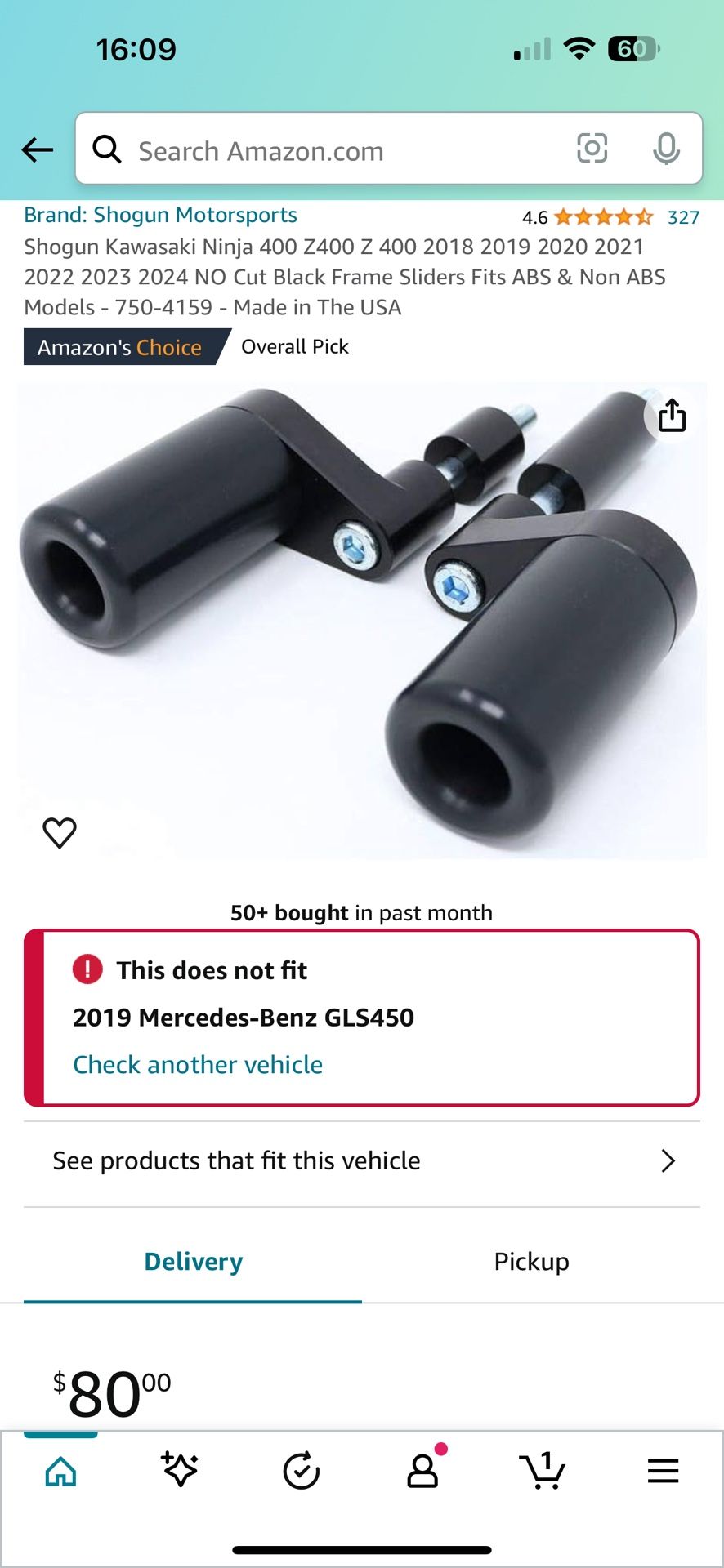Open the Brand: Shogun Motorsports link

[160, 215]
